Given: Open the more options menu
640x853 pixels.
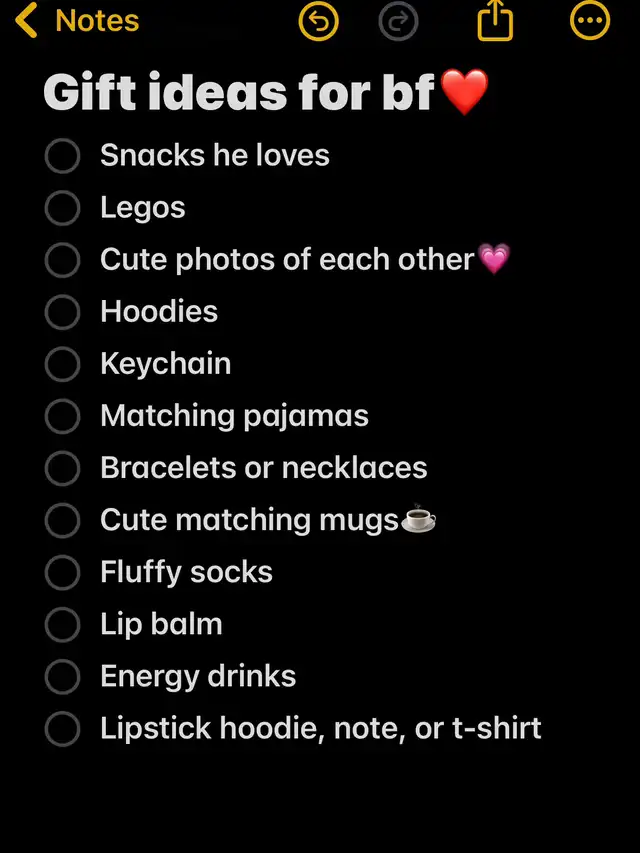Looking at the screenshot, I should point(589,21).
